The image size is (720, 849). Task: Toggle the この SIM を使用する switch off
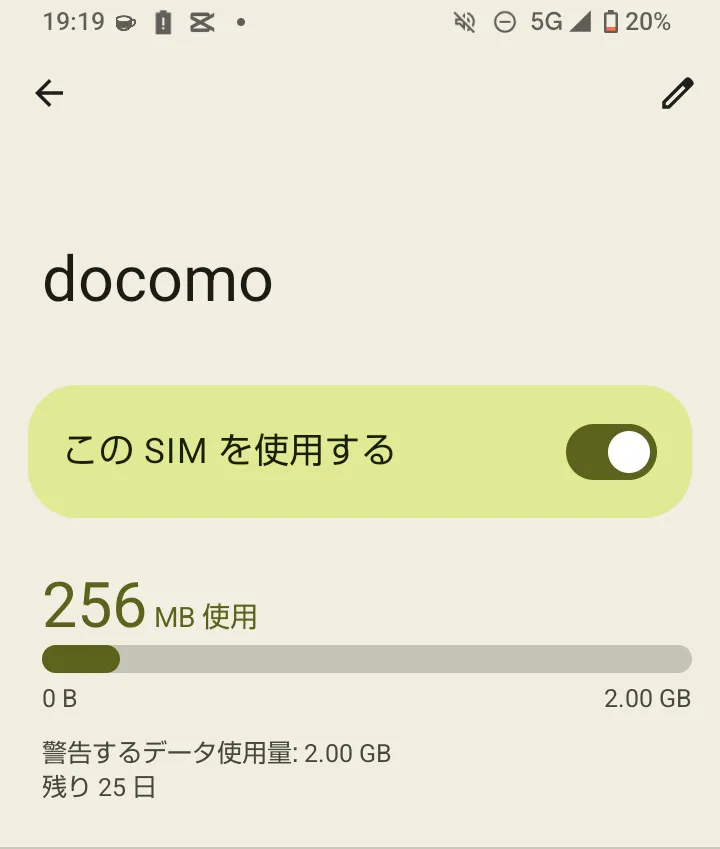click(x=611, y=452)
